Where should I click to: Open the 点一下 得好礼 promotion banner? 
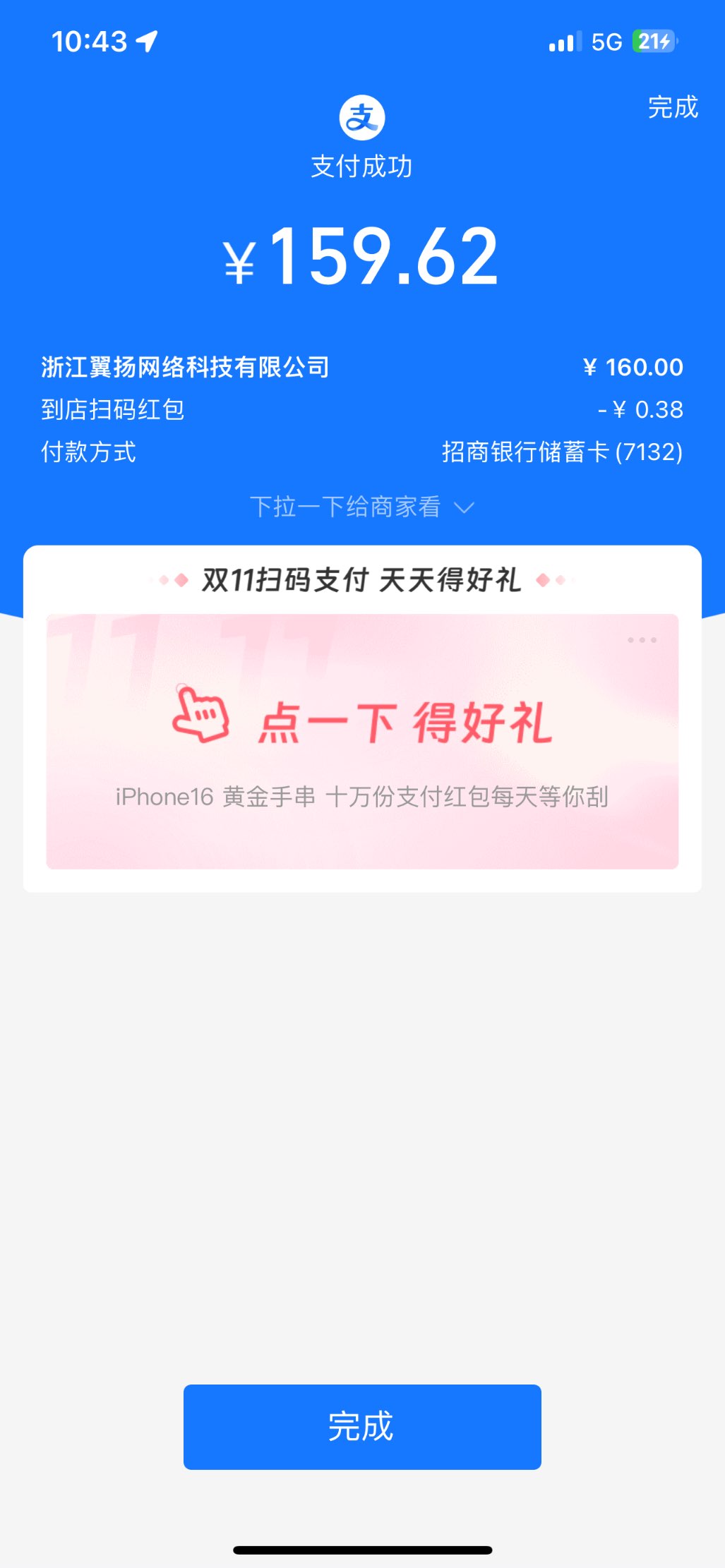362,741
